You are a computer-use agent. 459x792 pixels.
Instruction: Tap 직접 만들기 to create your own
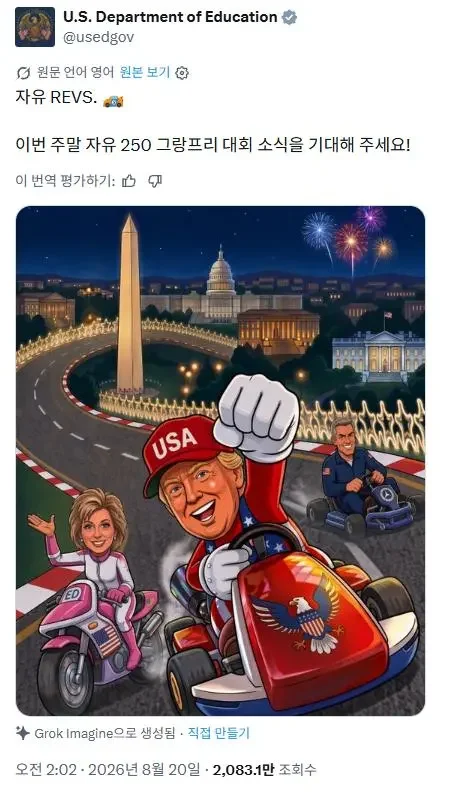click(x=219, y=733)
